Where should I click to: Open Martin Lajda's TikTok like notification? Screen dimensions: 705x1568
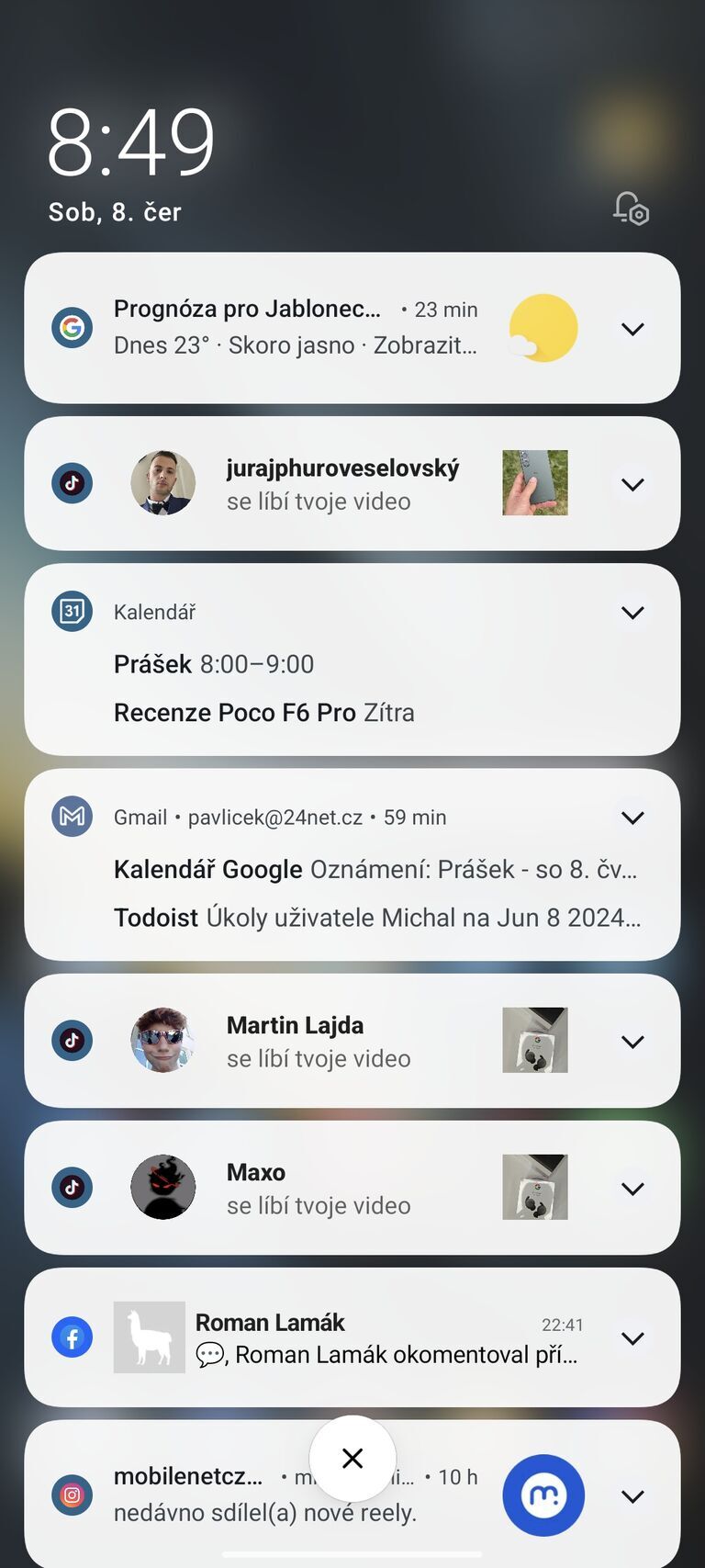point(341,1041)
